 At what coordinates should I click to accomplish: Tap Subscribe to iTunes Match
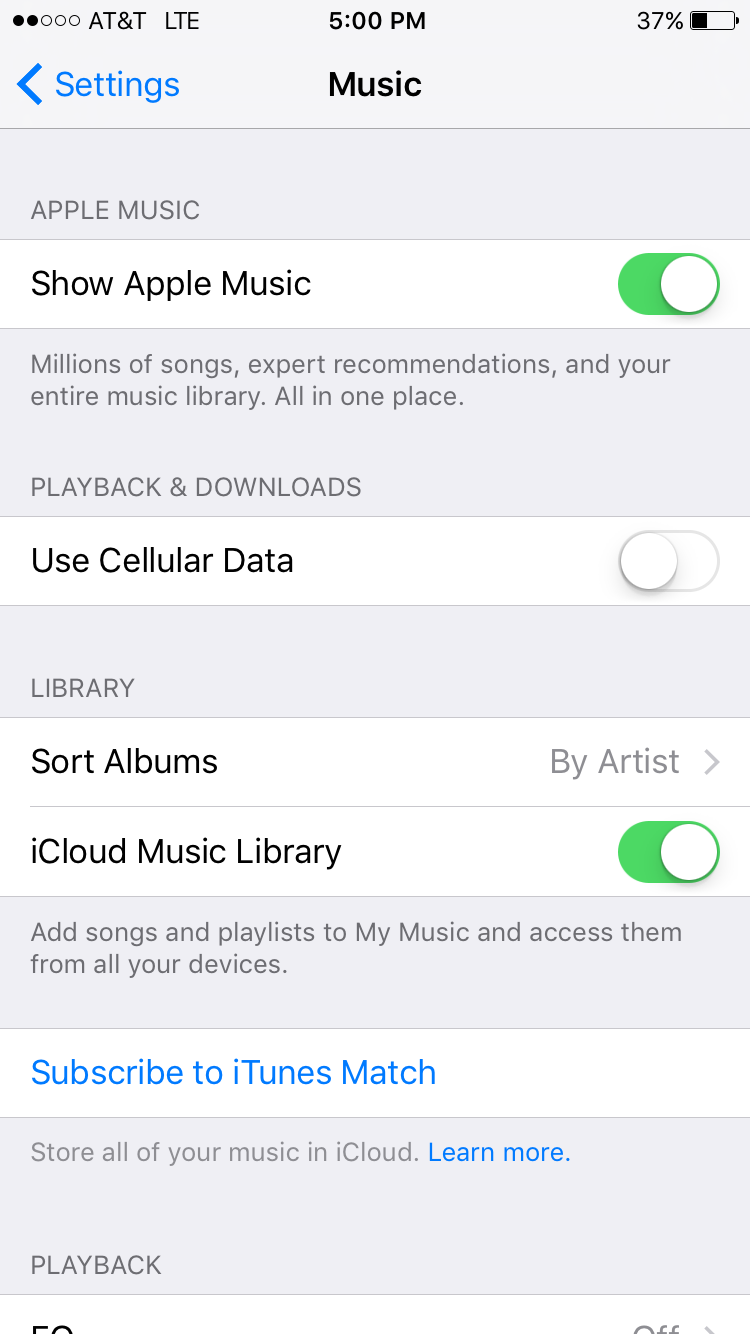pos(234,1073)
